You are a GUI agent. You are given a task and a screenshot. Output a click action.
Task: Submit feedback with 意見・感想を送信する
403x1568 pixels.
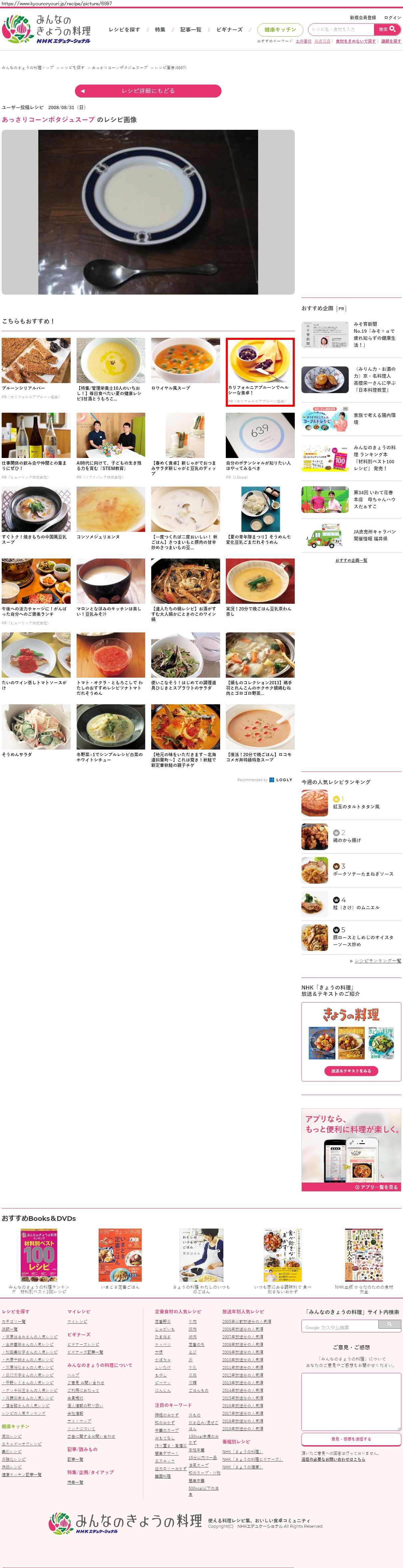pyautogui.click(x=351, y=1439)
